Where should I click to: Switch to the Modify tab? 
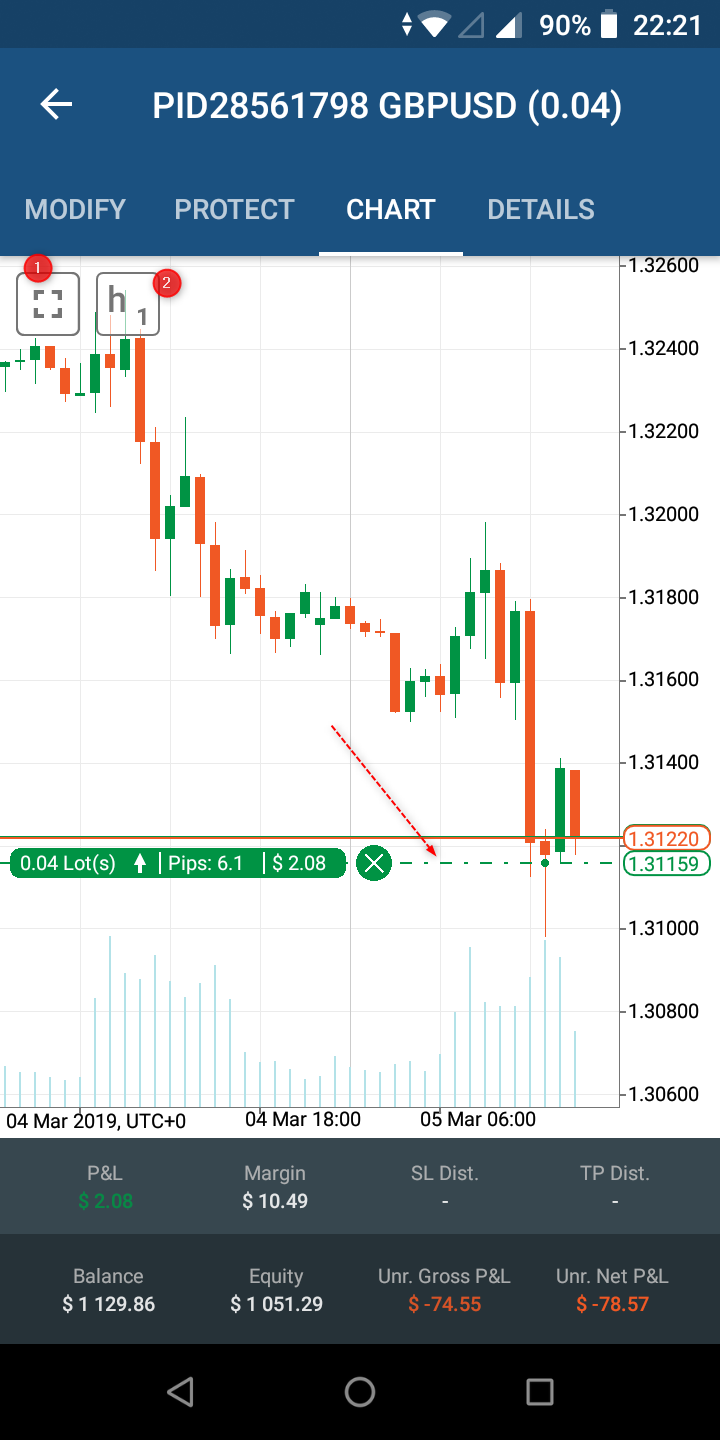(x=75, y=209)
